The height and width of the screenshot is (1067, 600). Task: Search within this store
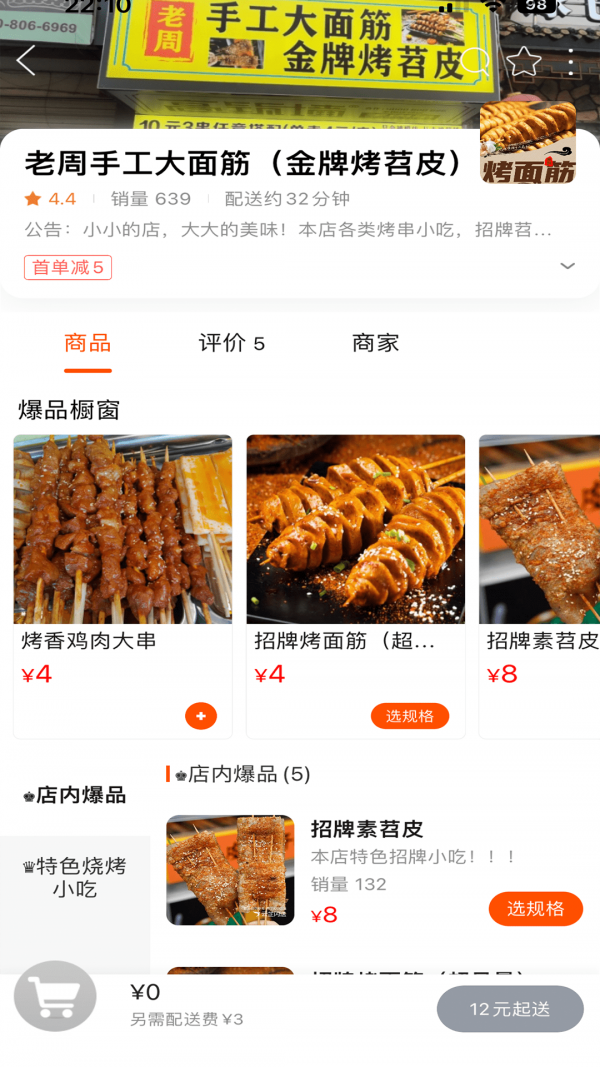(x=475, y=62)
